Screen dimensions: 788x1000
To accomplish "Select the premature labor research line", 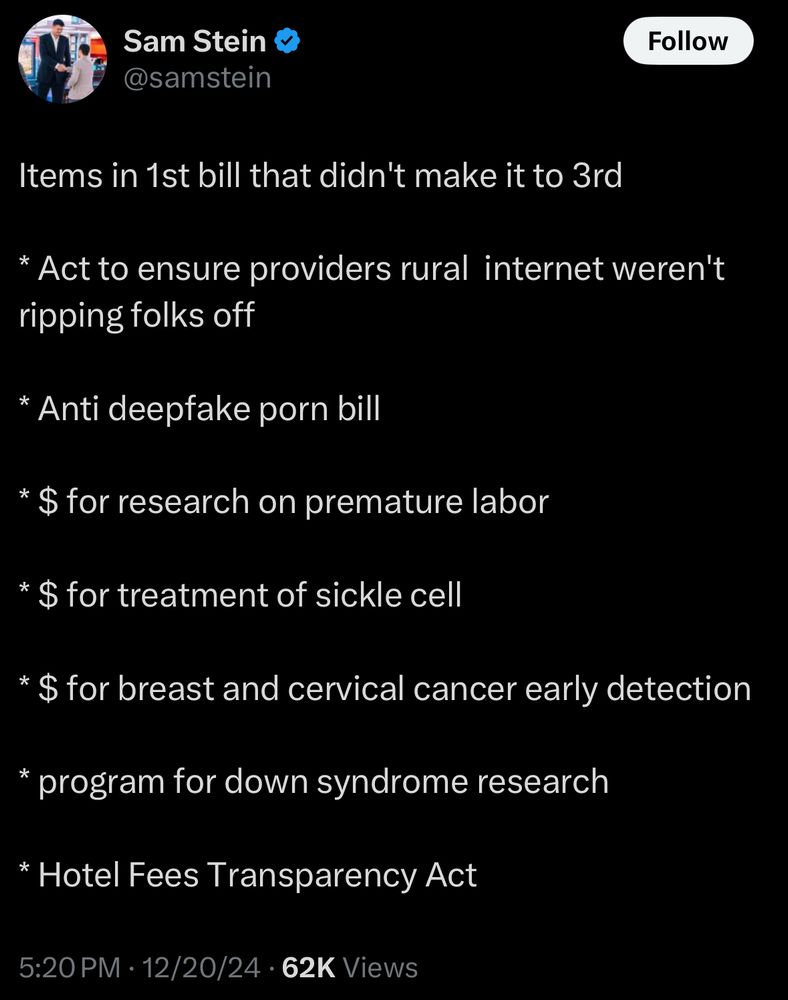I will point(283,501).
